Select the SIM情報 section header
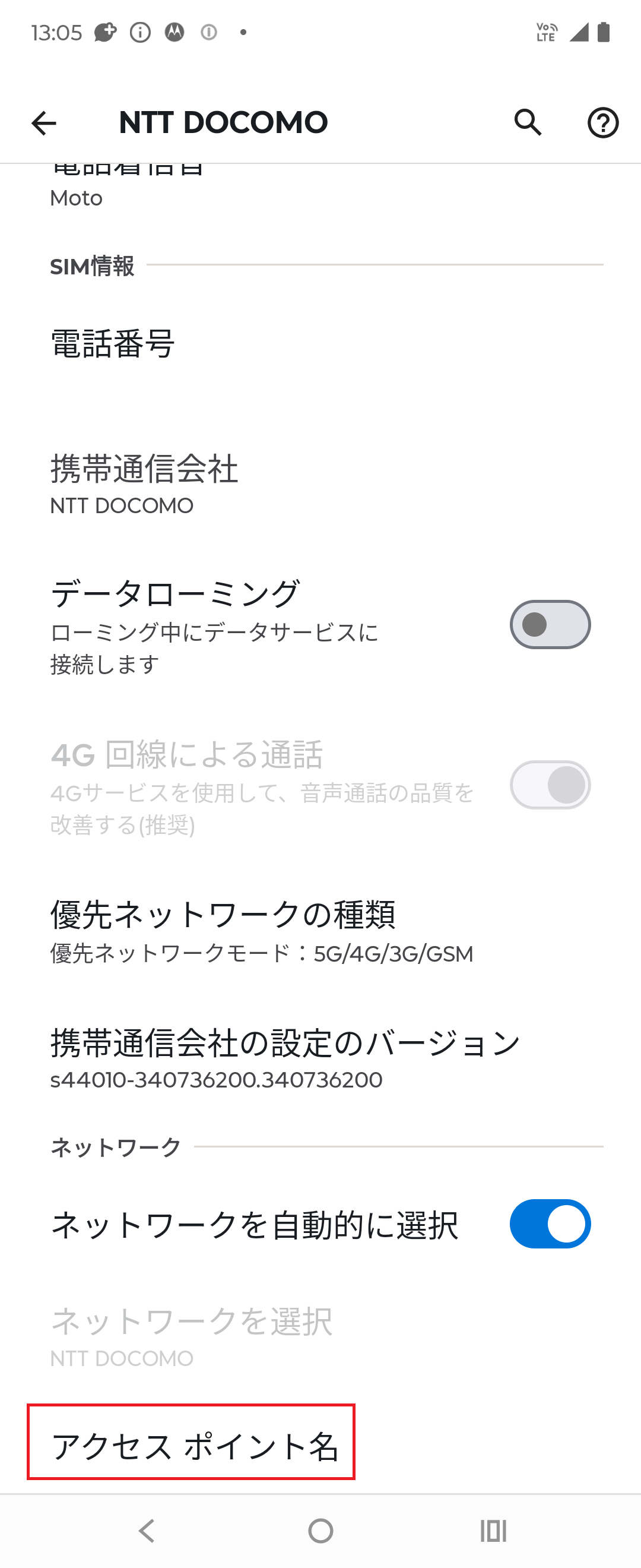The height and width of the screenshot is (1568, 641). [94, 266]
